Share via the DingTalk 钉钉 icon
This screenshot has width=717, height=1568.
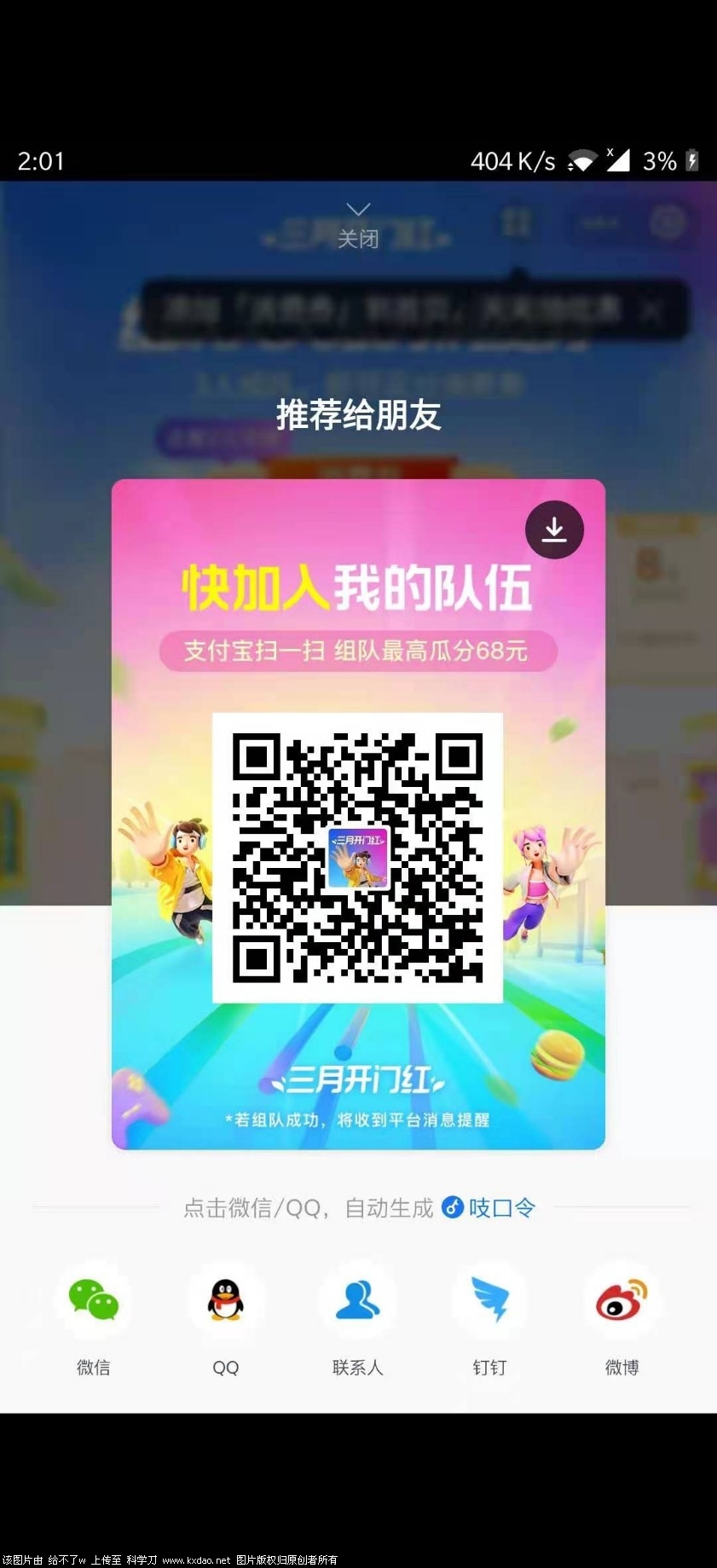(489, 1302)
